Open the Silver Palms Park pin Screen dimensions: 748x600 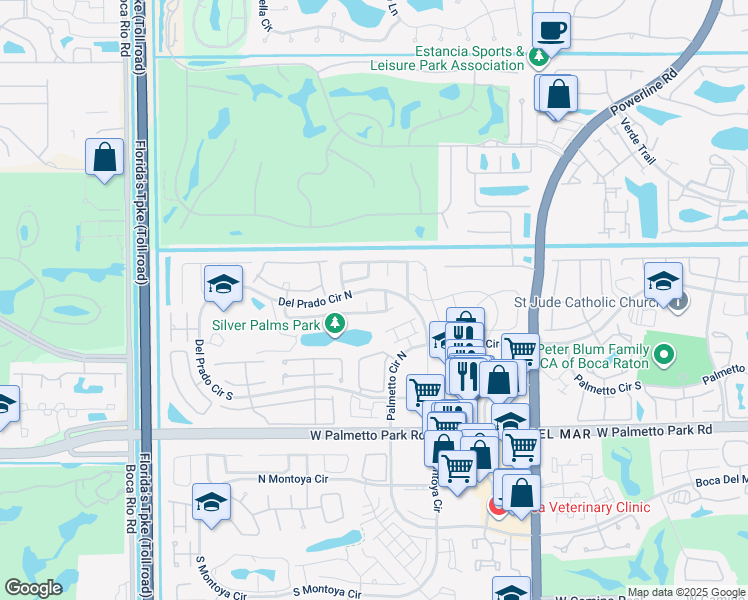[335, 324]
